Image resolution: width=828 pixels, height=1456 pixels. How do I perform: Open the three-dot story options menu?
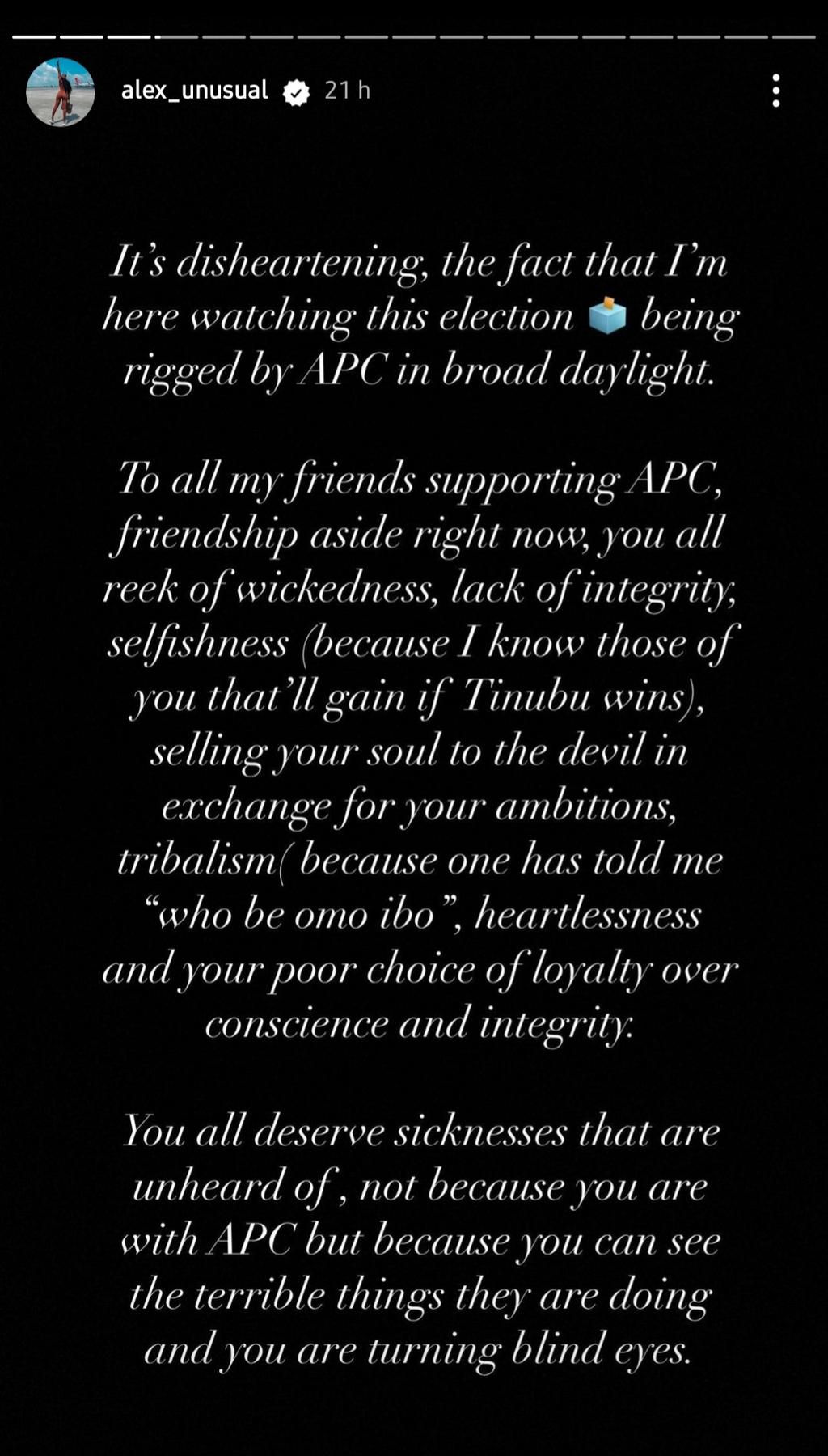pyautogui.click(x=775, y=91)
